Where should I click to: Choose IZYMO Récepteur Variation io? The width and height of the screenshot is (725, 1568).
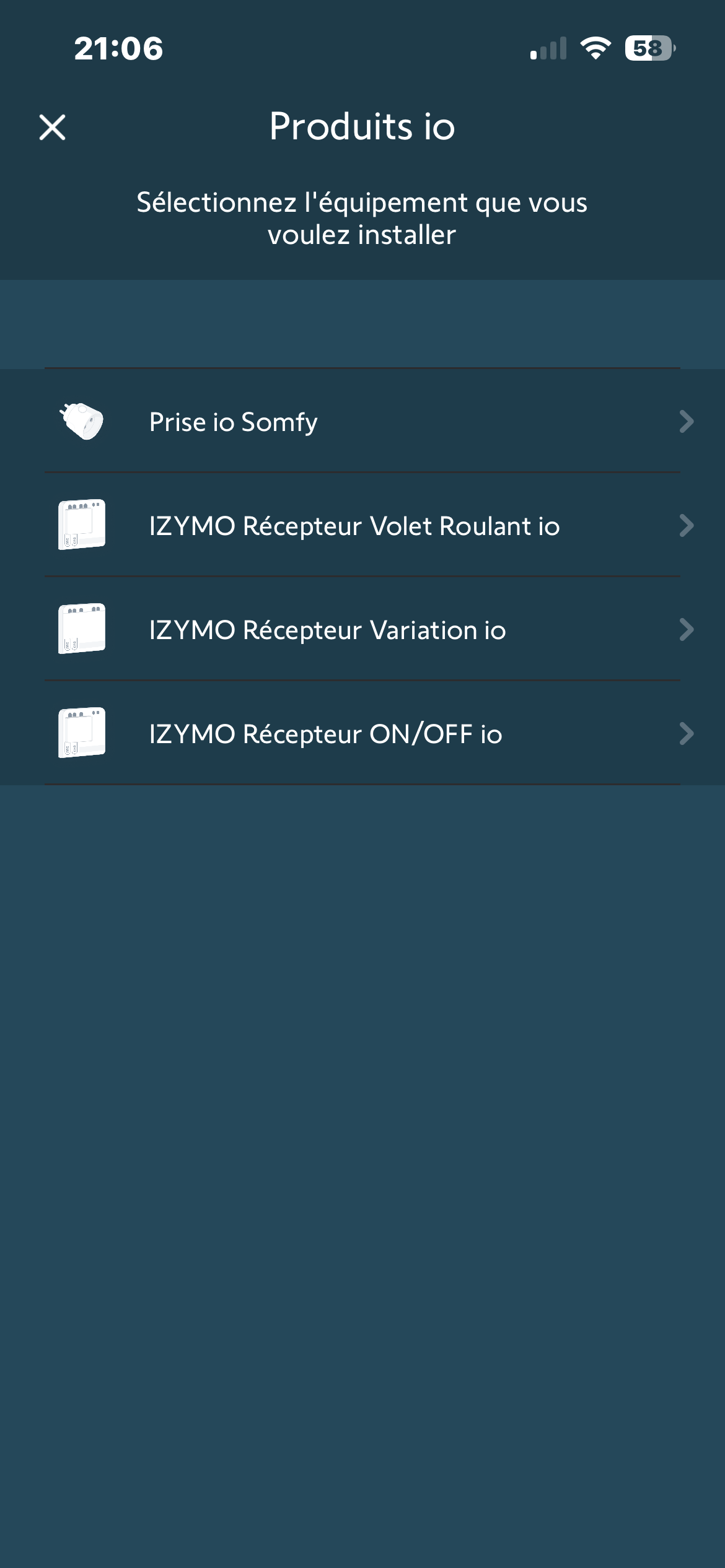(x=362, y=630)
